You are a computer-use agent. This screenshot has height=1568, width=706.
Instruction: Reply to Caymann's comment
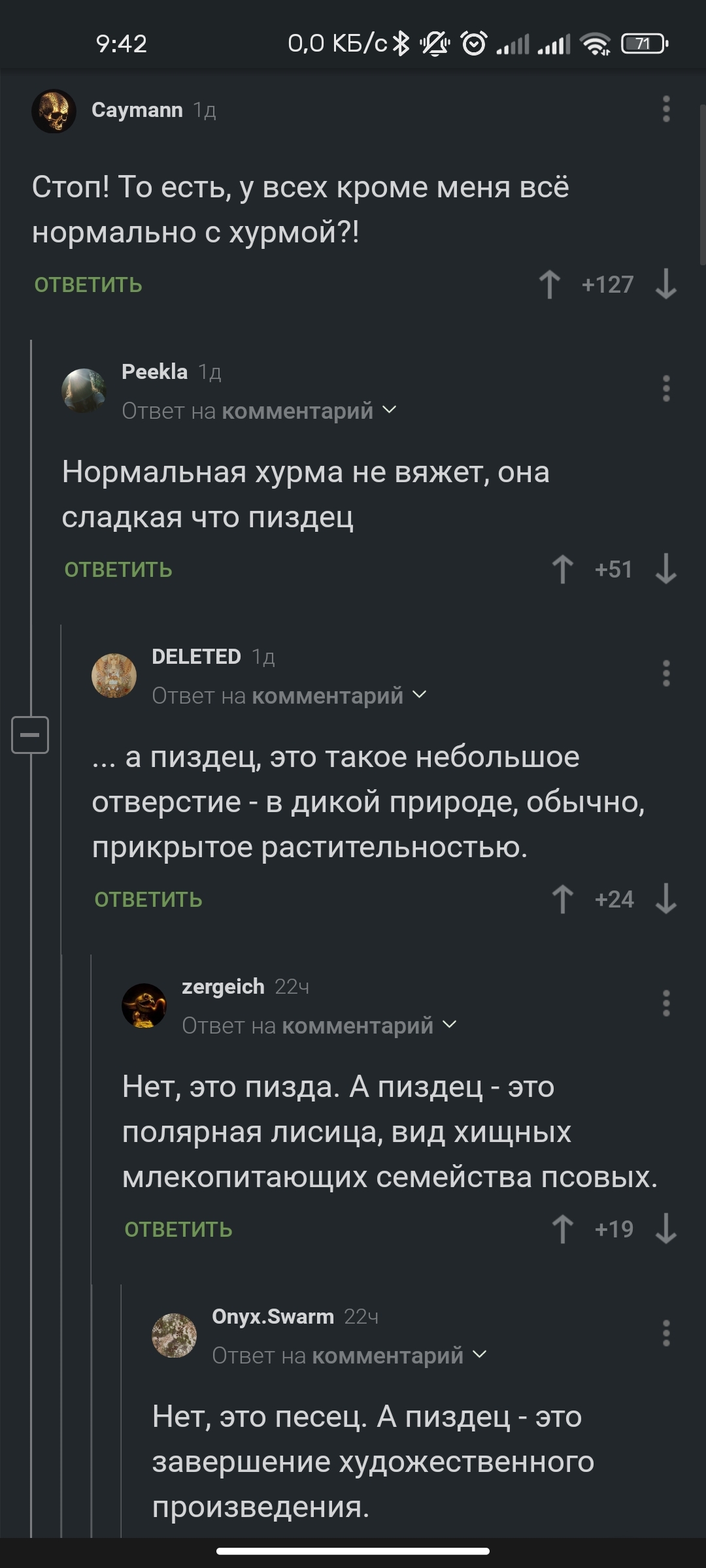pyautogui.click(x=88, y=285)
